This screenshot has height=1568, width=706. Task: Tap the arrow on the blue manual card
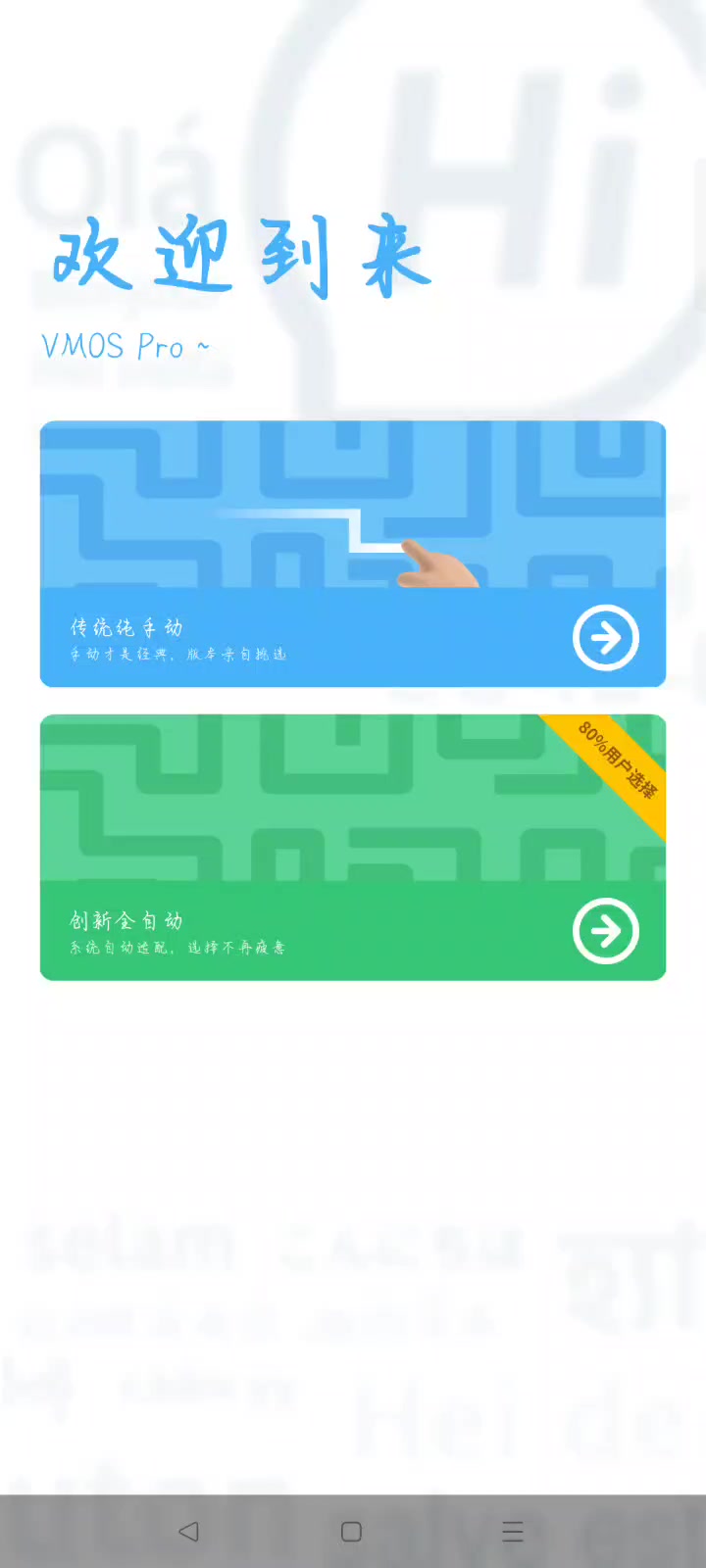[x=606, y=638]
